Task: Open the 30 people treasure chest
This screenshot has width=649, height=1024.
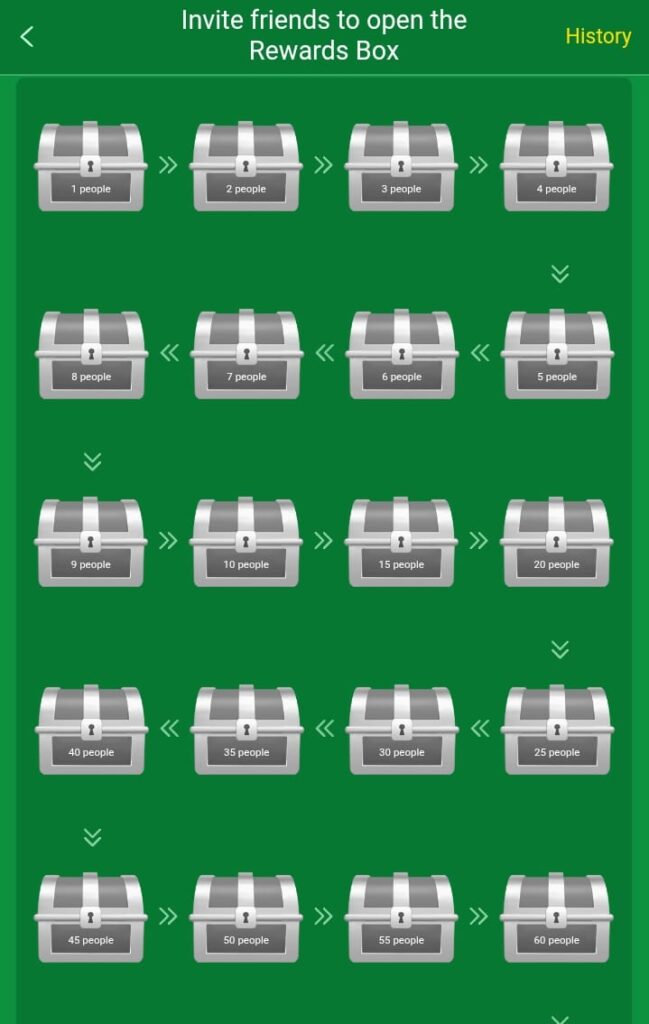Action: click(x=401, y=730)
